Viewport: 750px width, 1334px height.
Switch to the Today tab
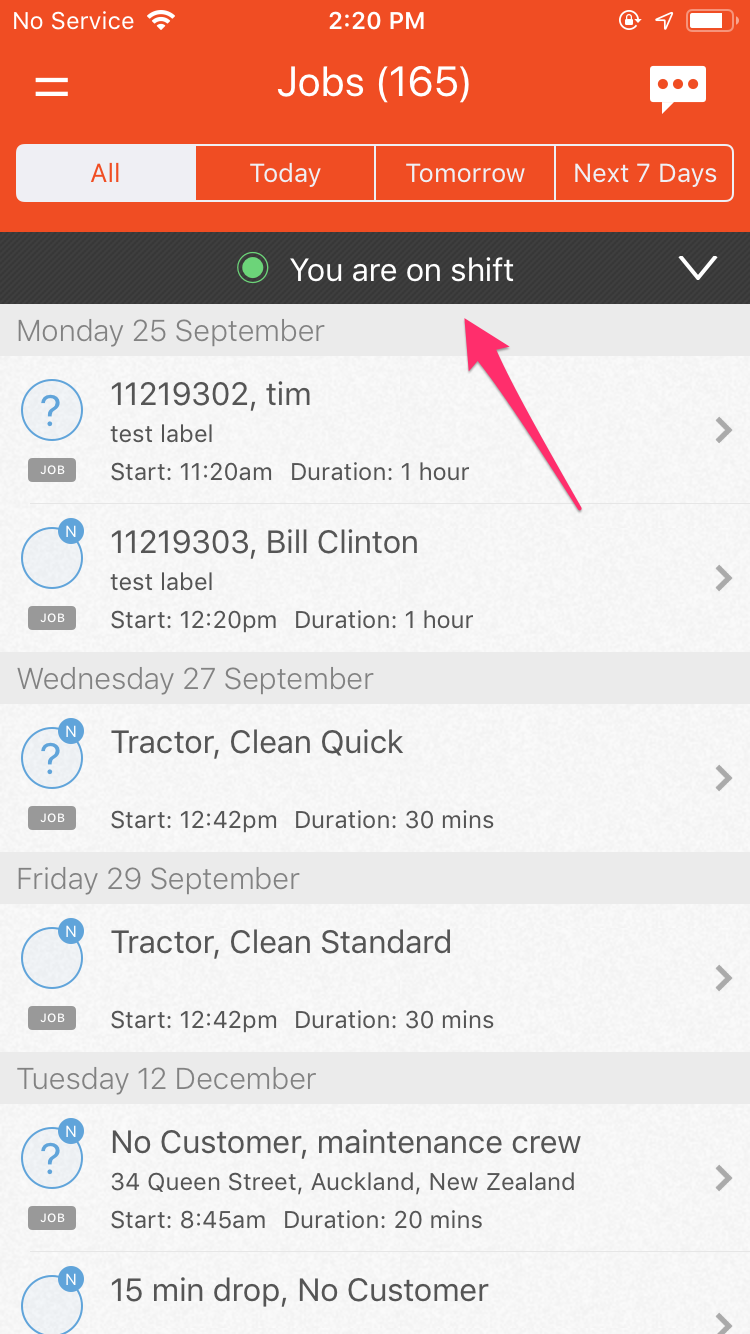285,172
